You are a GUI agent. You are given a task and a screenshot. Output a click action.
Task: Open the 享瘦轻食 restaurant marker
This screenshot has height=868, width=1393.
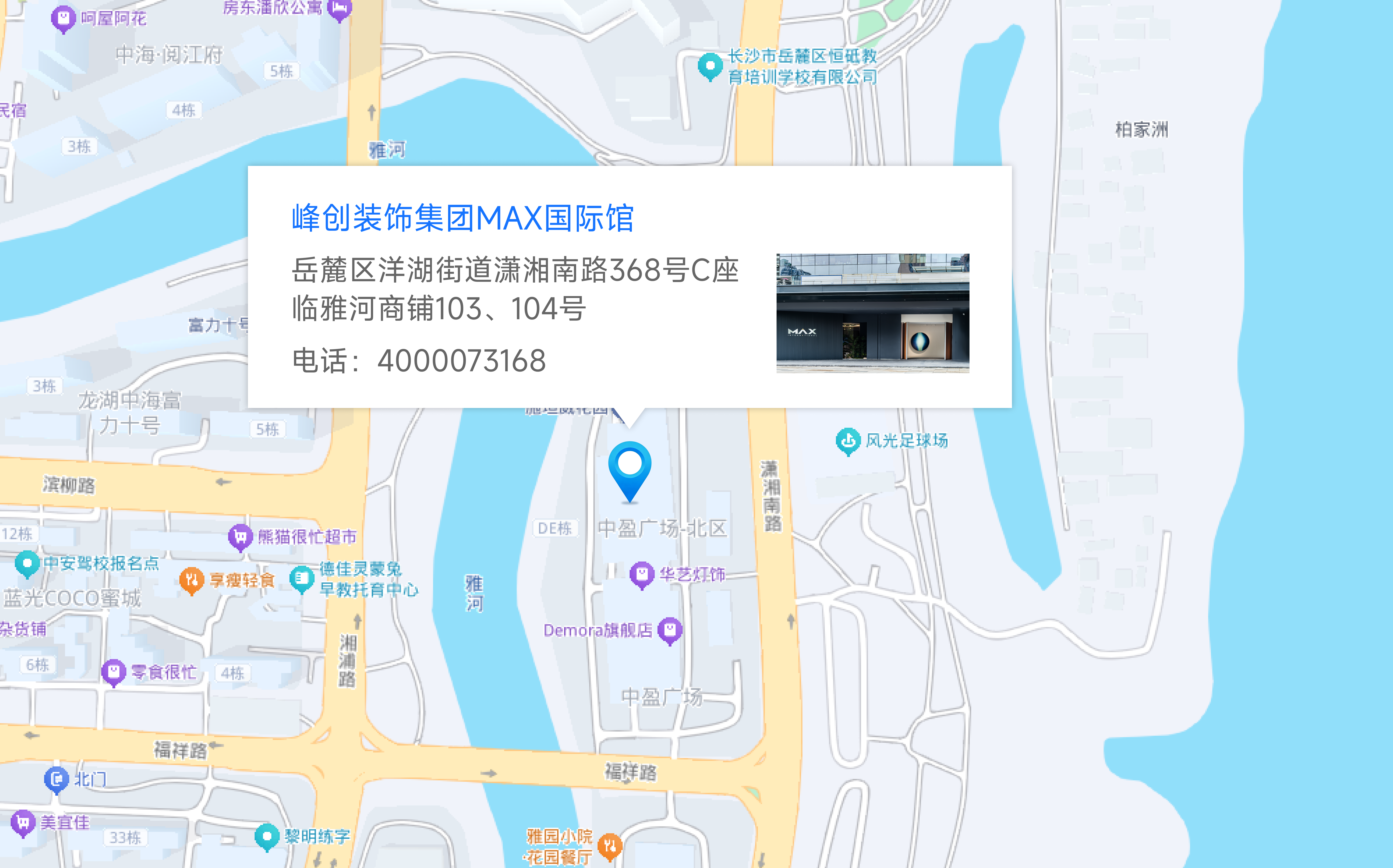coord(192,580)
